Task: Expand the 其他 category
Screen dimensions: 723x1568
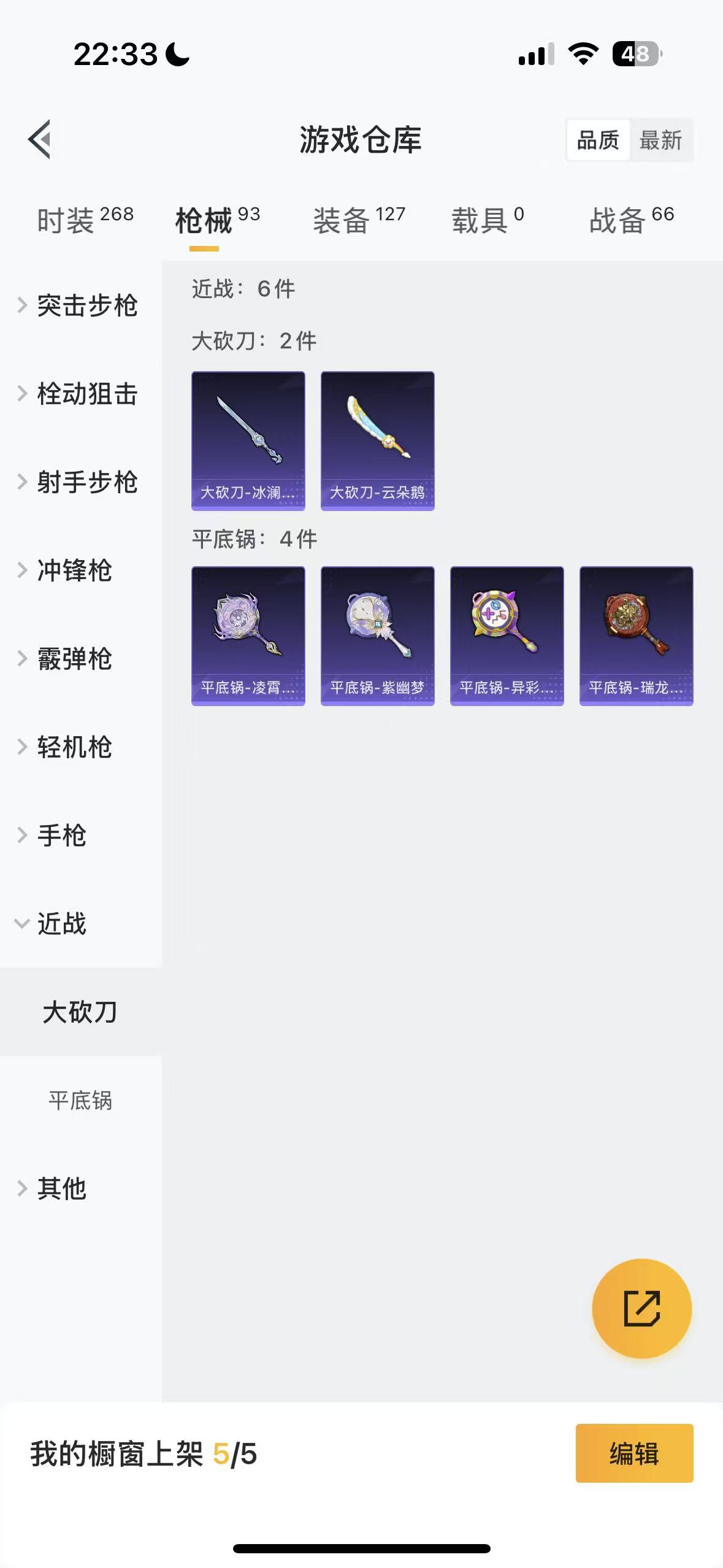Action: (x=55, y=1189)
